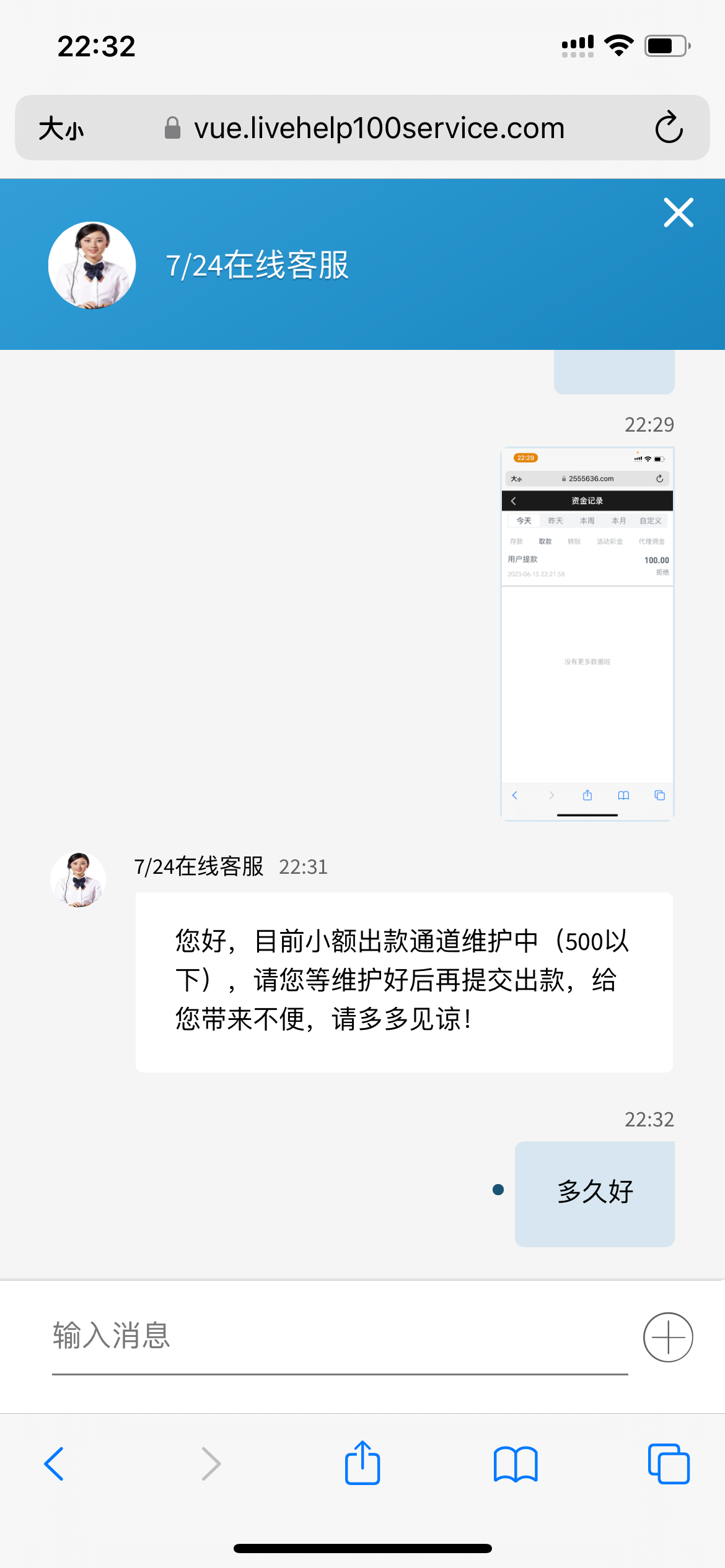This screenshot has height=1568, width=725.
Task: Open the plus attachment button
Action: tap(667, 1337)
